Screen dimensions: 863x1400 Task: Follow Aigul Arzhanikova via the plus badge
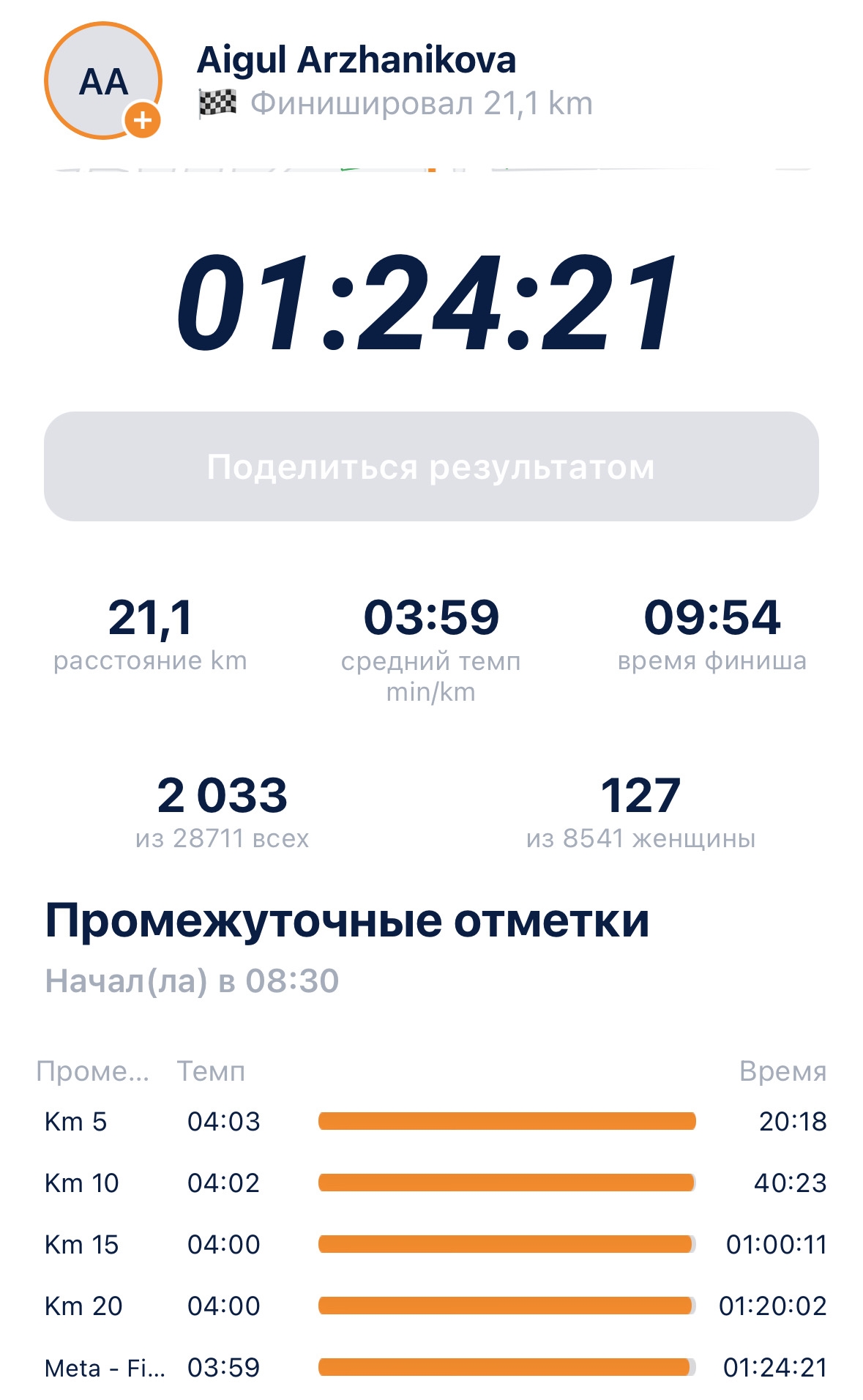(142, 119)
